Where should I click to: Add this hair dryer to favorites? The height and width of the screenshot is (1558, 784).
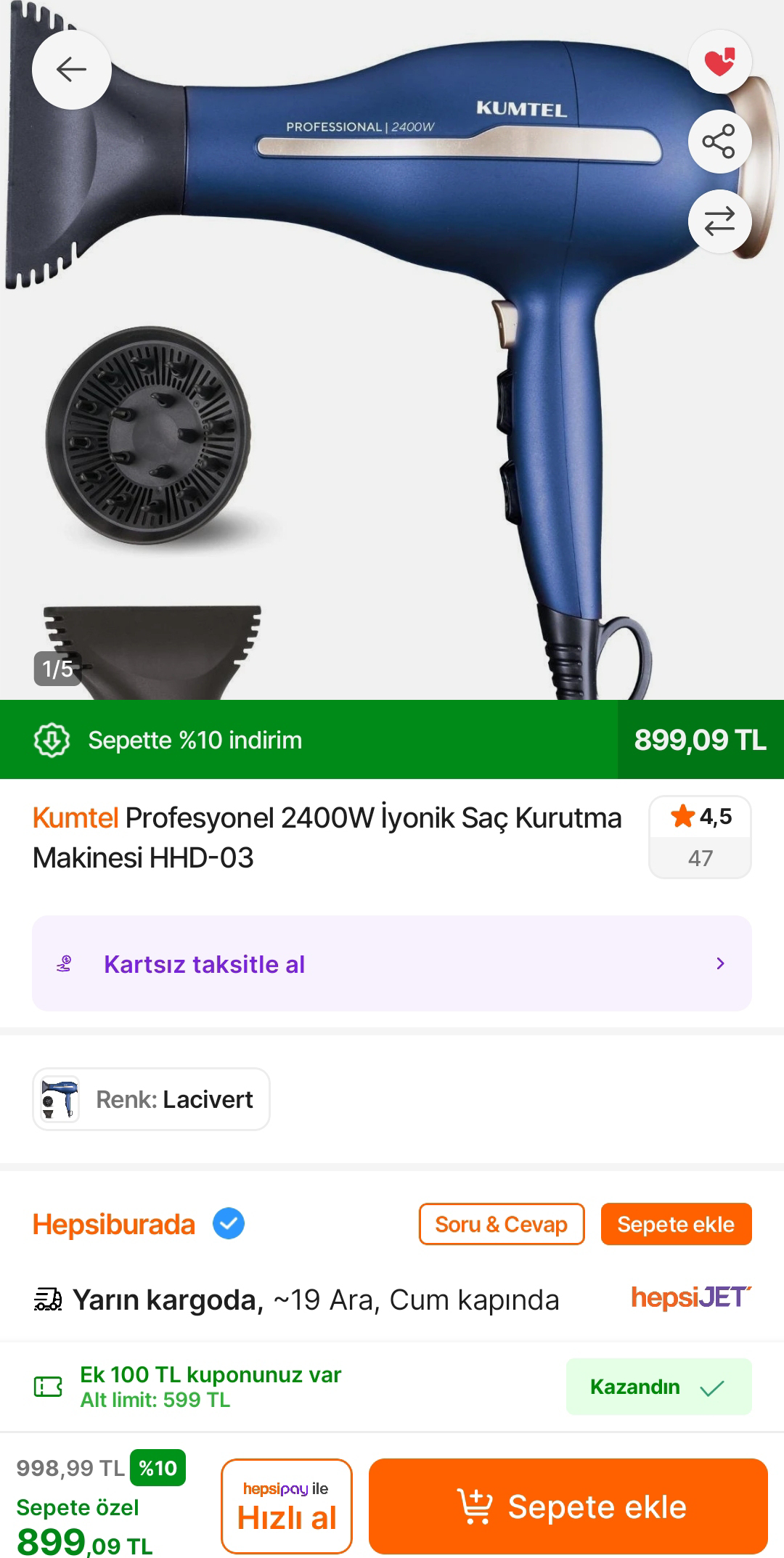coord(719,62)
